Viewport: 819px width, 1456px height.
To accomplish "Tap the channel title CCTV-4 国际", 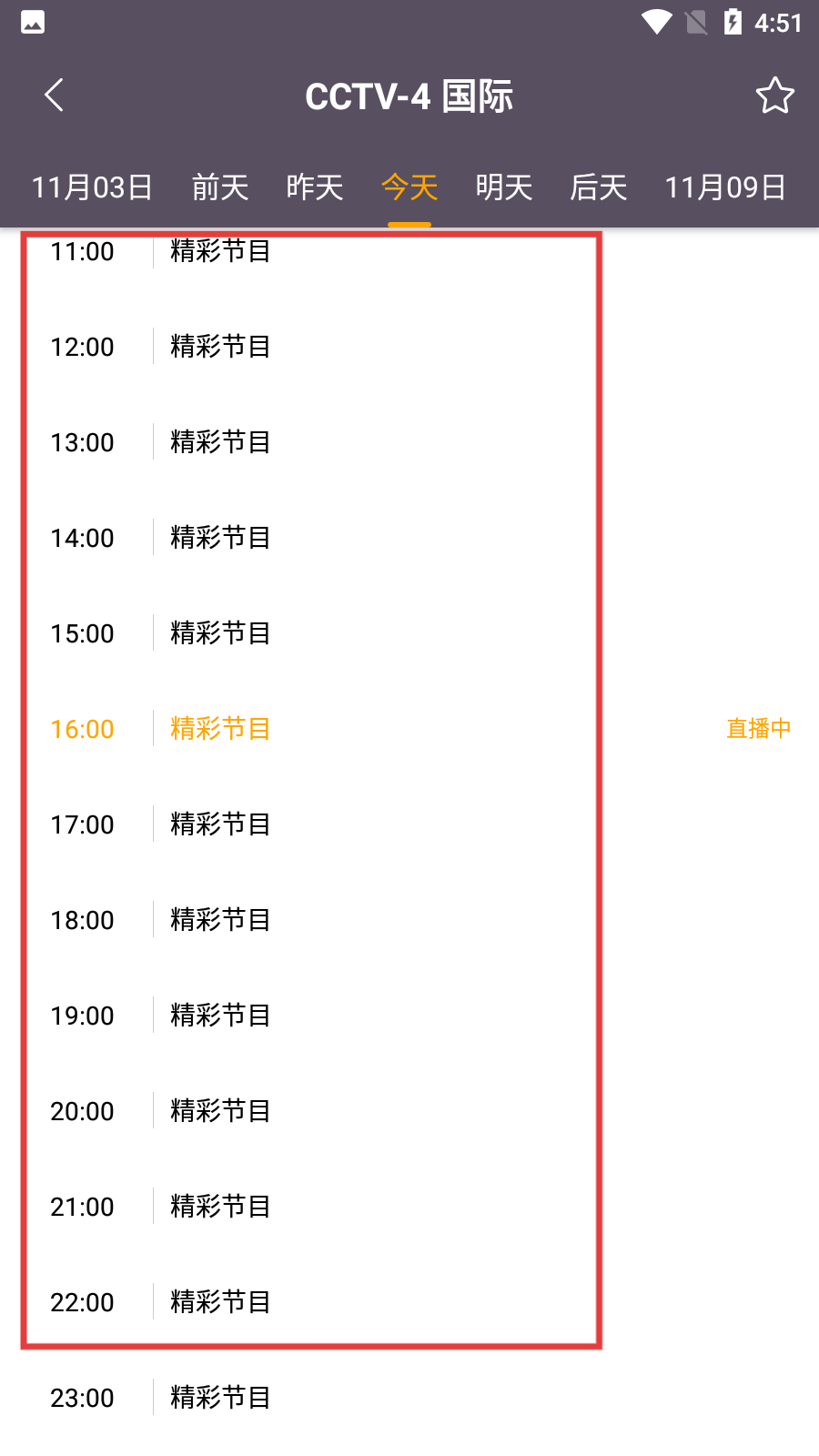I will pyautogui.click(x=409, y=95).
